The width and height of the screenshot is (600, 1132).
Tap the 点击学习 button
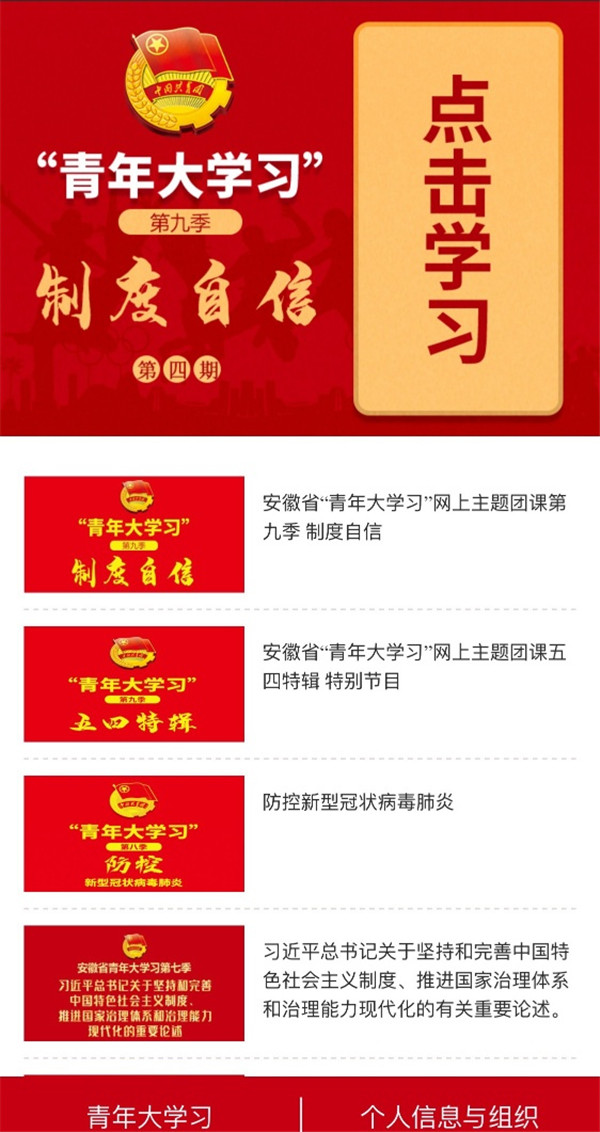[x=458, y=218]
